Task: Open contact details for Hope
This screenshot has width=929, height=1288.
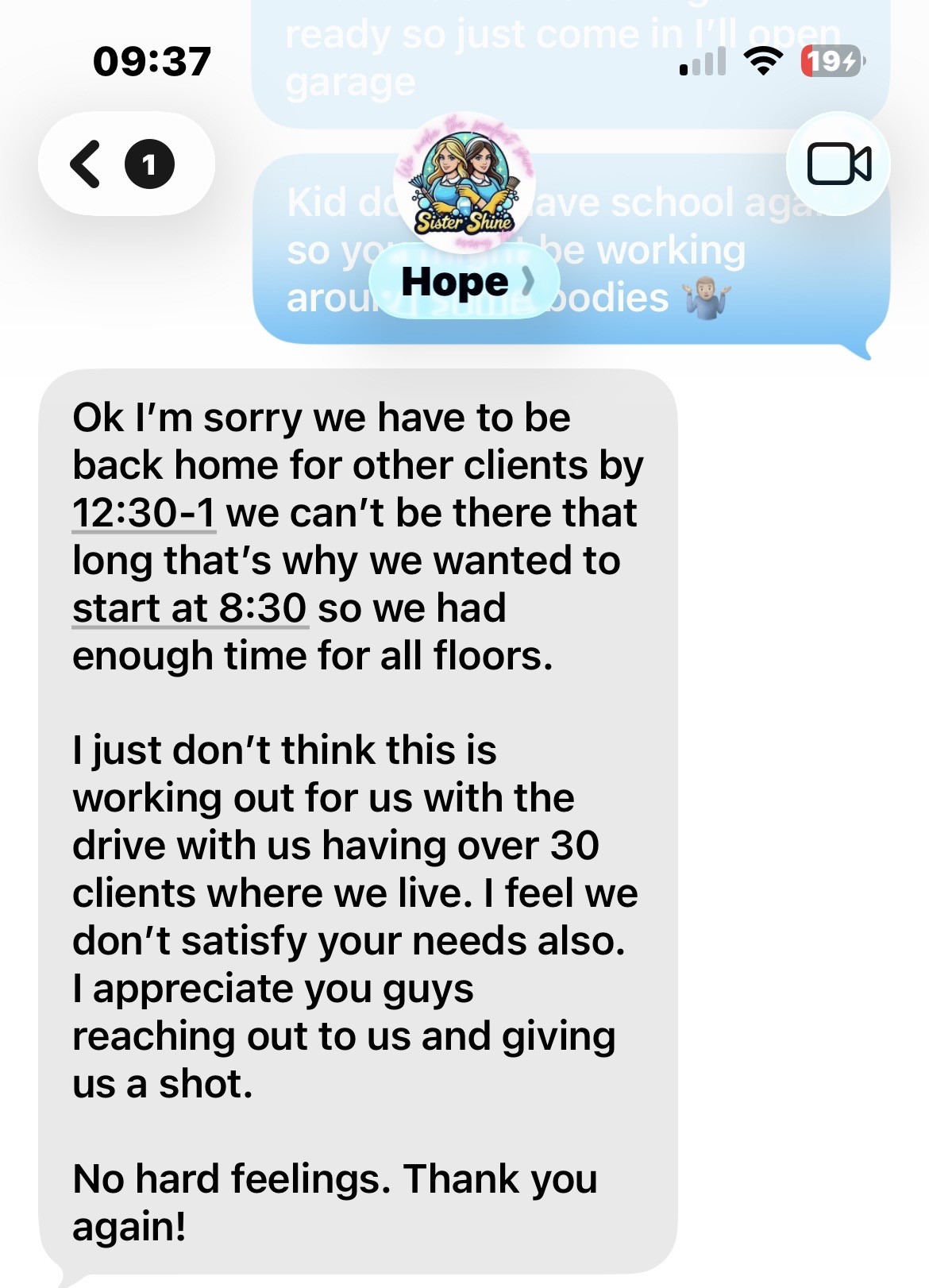Action: pos(464,282)
